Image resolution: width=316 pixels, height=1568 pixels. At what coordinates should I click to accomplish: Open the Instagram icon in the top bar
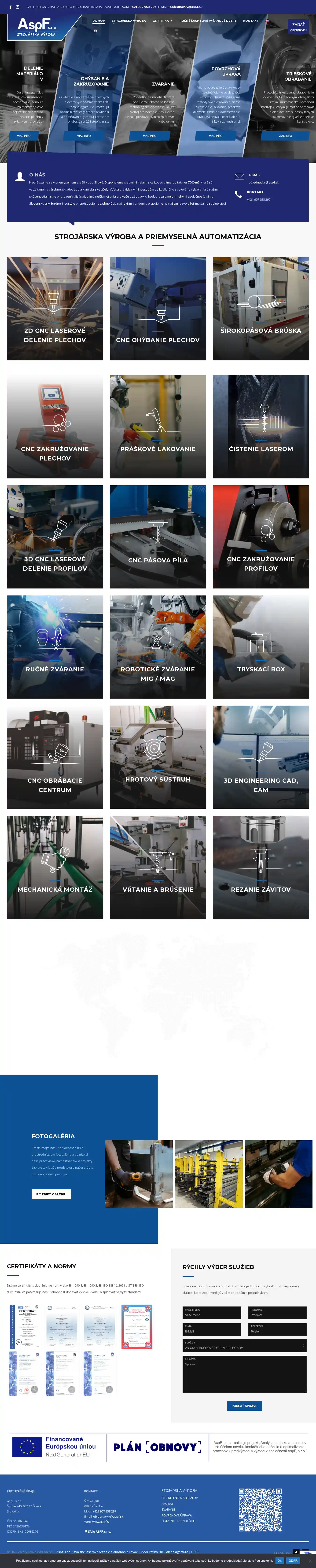tap(18, 7)
